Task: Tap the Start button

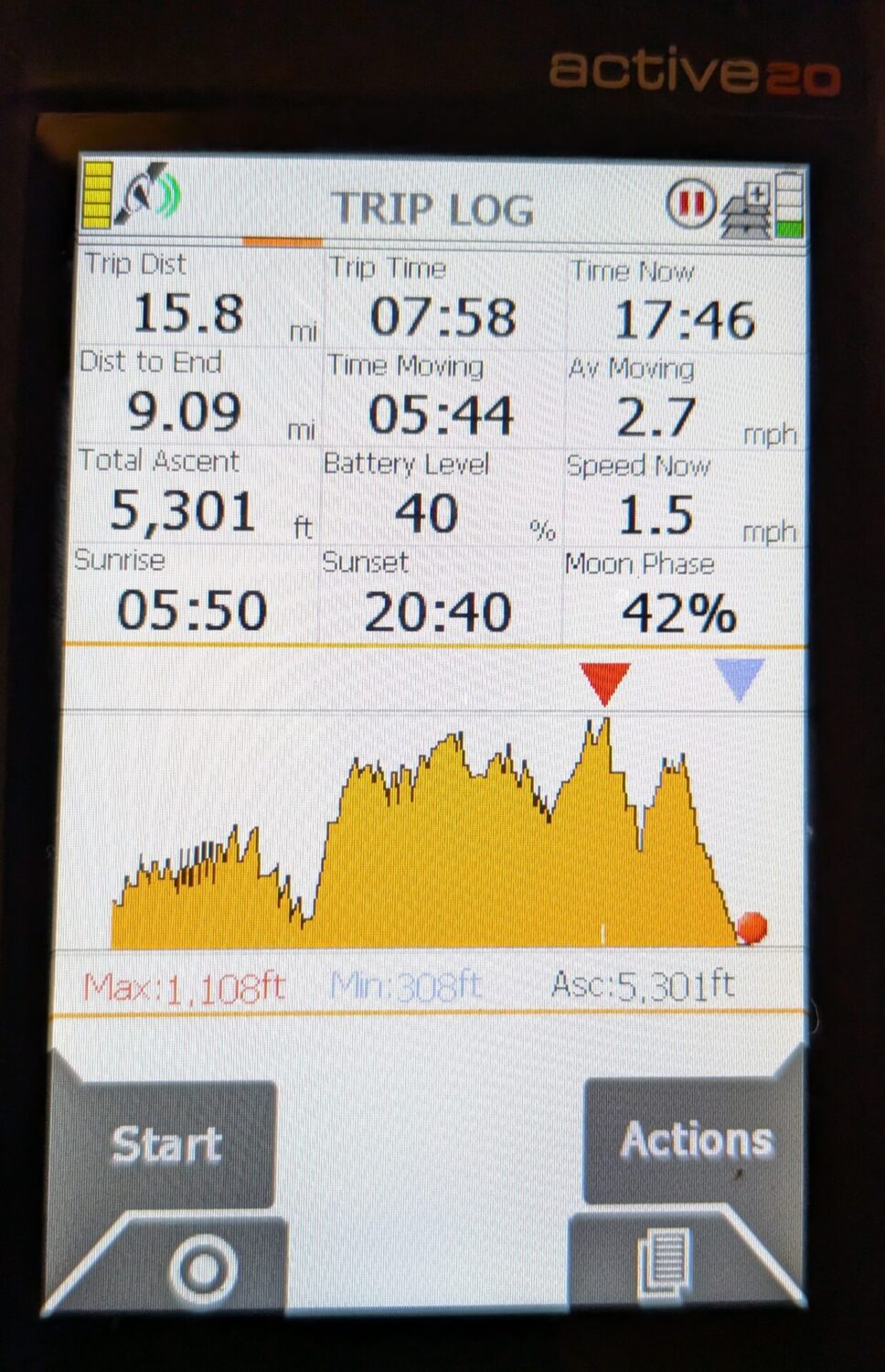Action: coord(163,1142)
